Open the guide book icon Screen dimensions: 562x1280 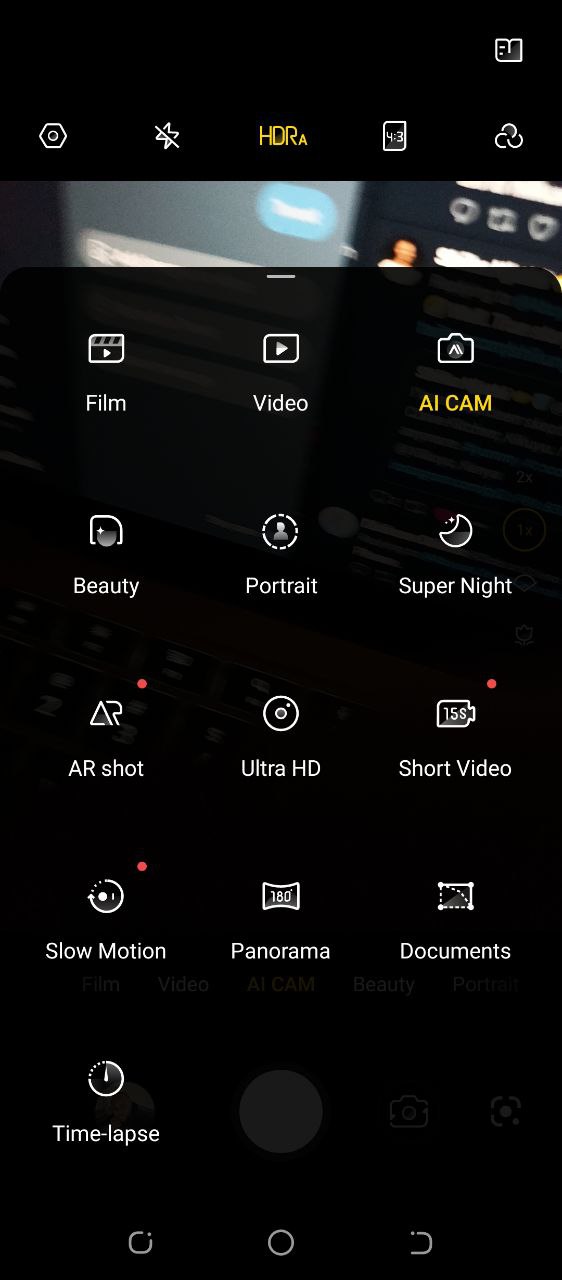[509, 50]
